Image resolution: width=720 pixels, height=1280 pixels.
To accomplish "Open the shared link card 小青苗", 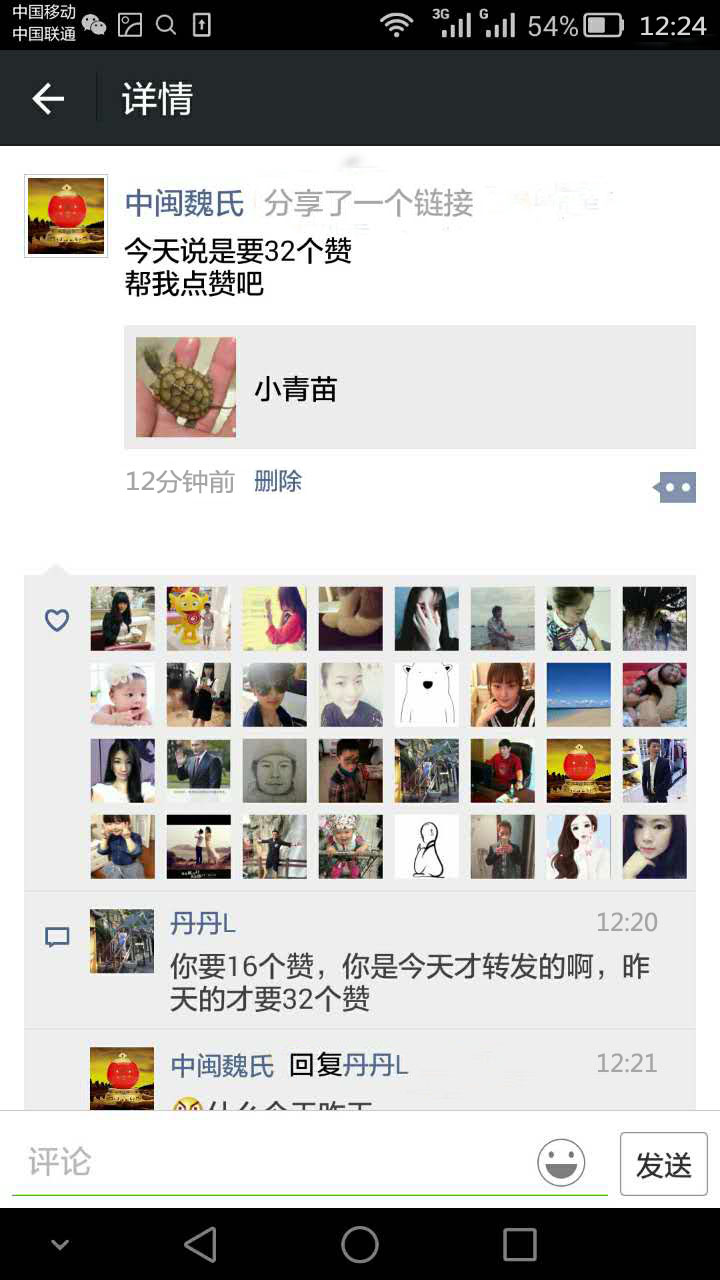I will point(410,387).
